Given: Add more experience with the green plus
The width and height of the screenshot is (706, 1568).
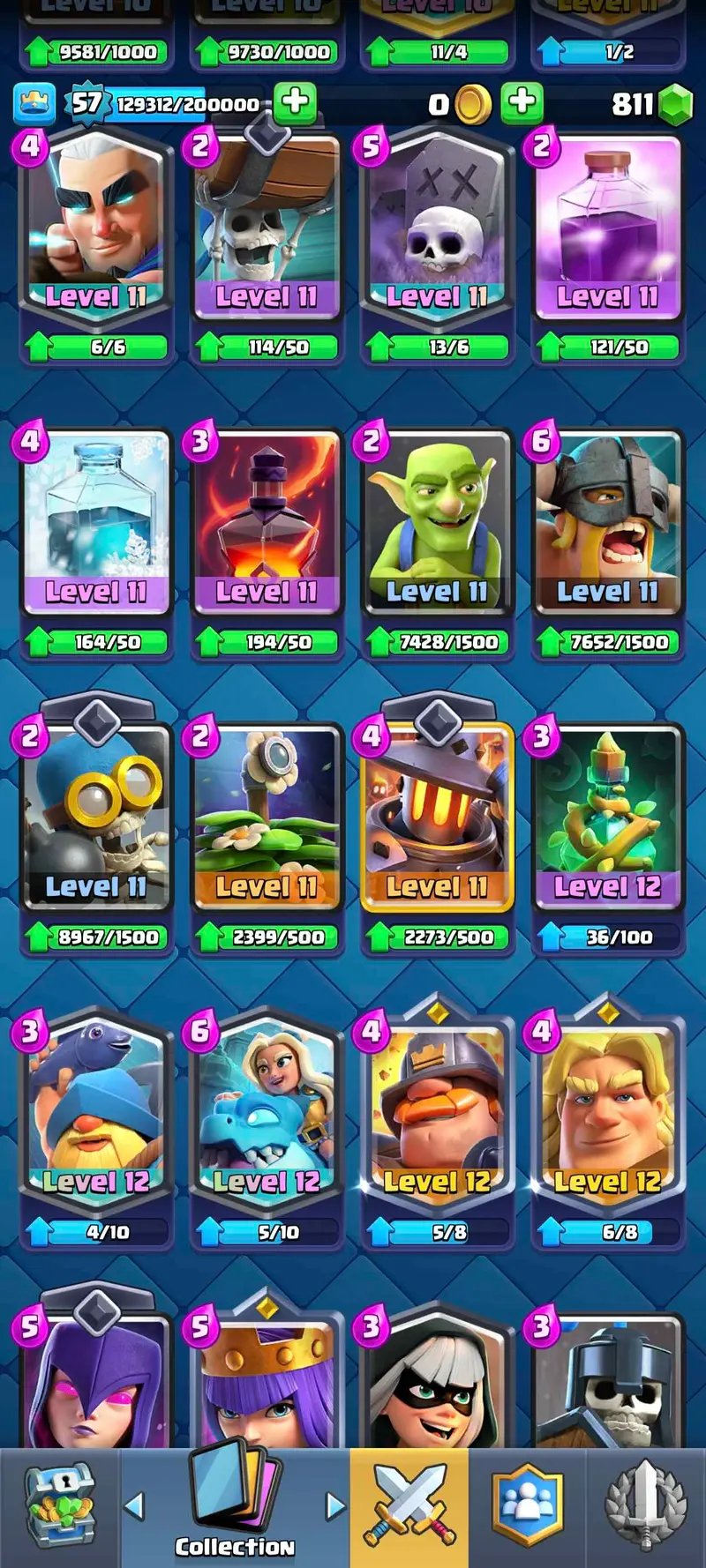Looking at the screenshot, I should 295,102.
